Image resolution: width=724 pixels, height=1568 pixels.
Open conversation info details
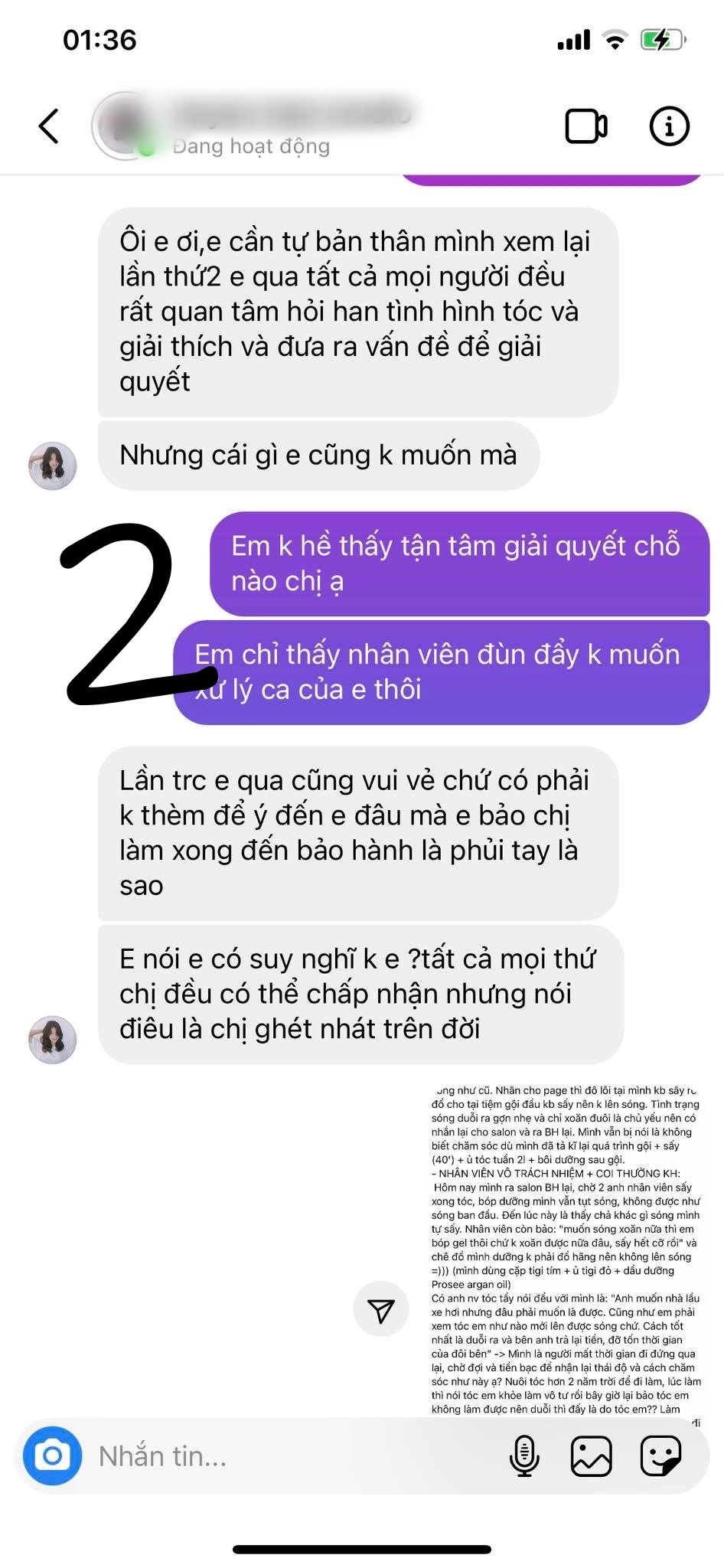[669, 126]
